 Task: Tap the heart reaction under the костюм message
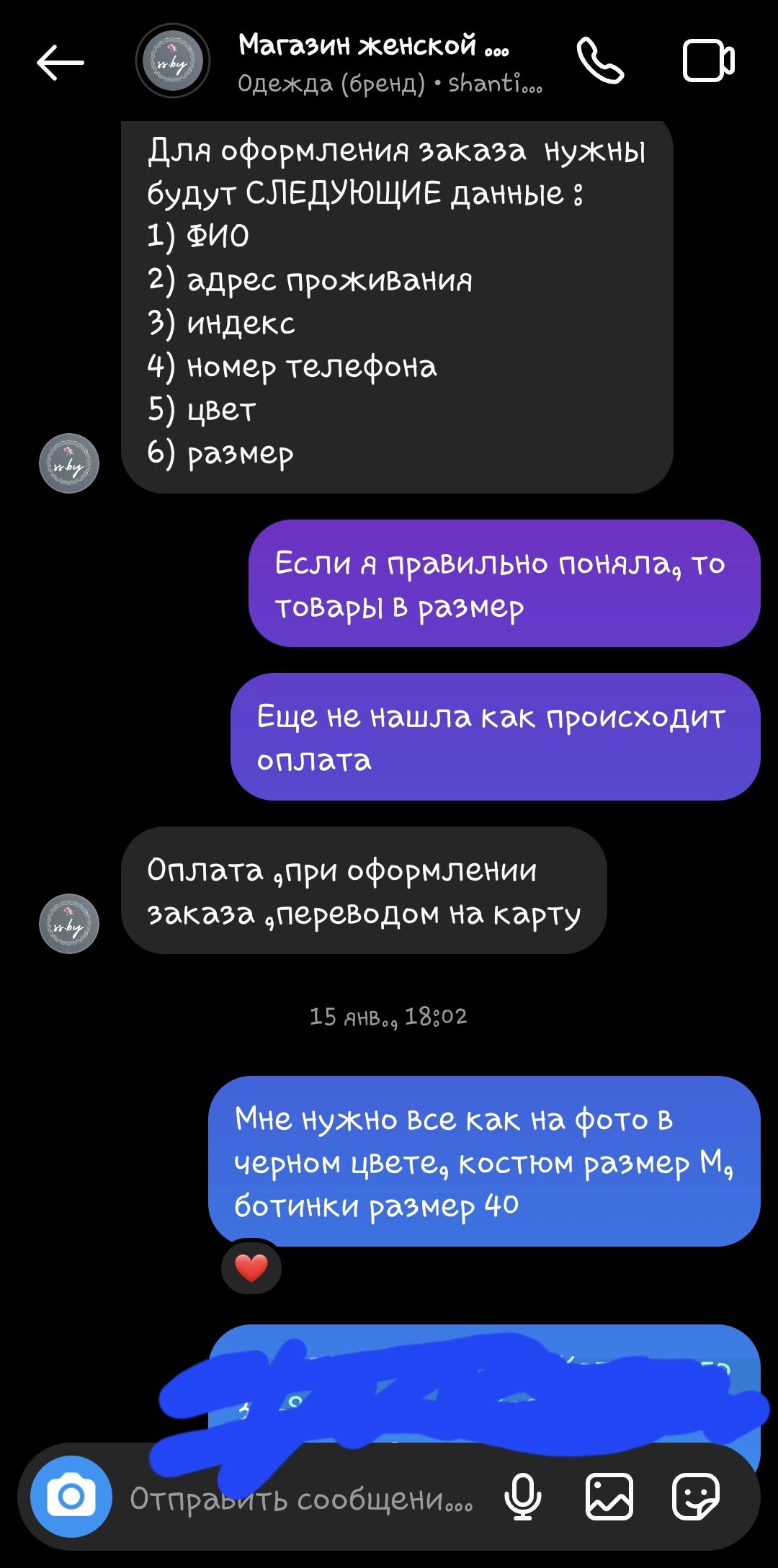[251, 1268]
